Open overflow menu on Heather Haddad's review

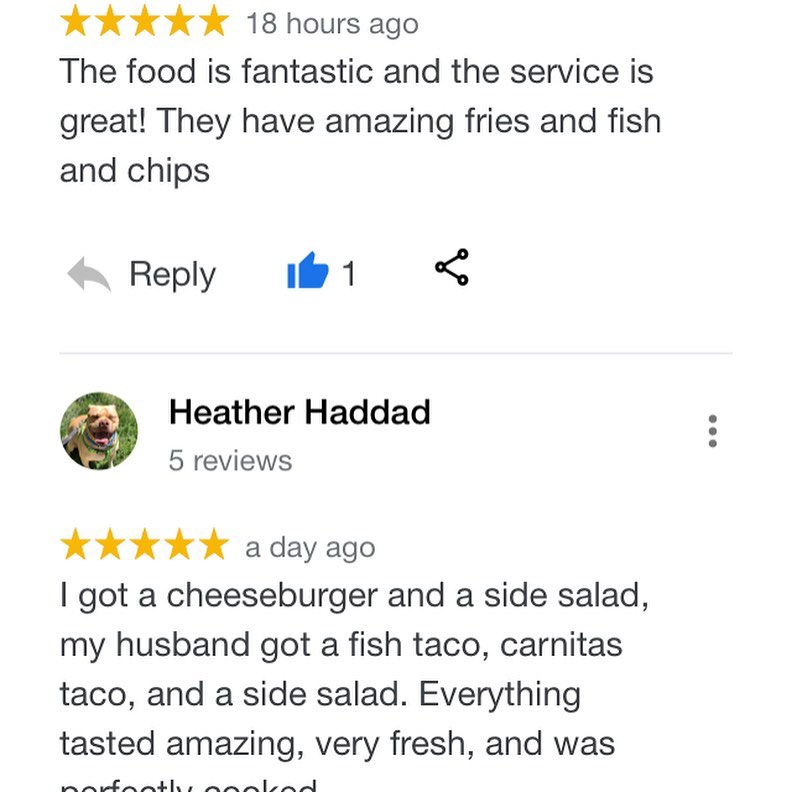pos(712,431)
